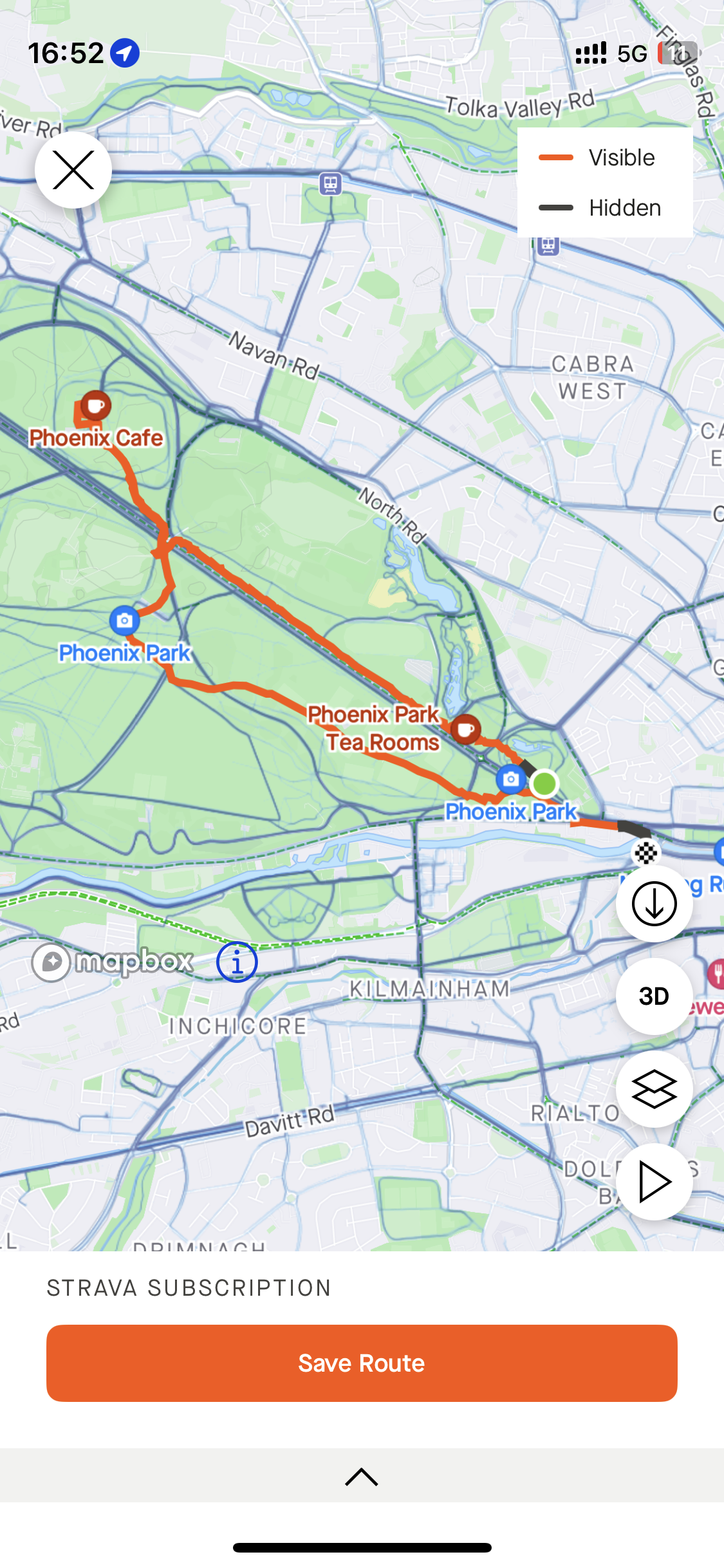This screenshot has width=724, height=1568.
Task: Open the Mapbox info attribution button
Action: pyautogui.click(x=237, y=962)
